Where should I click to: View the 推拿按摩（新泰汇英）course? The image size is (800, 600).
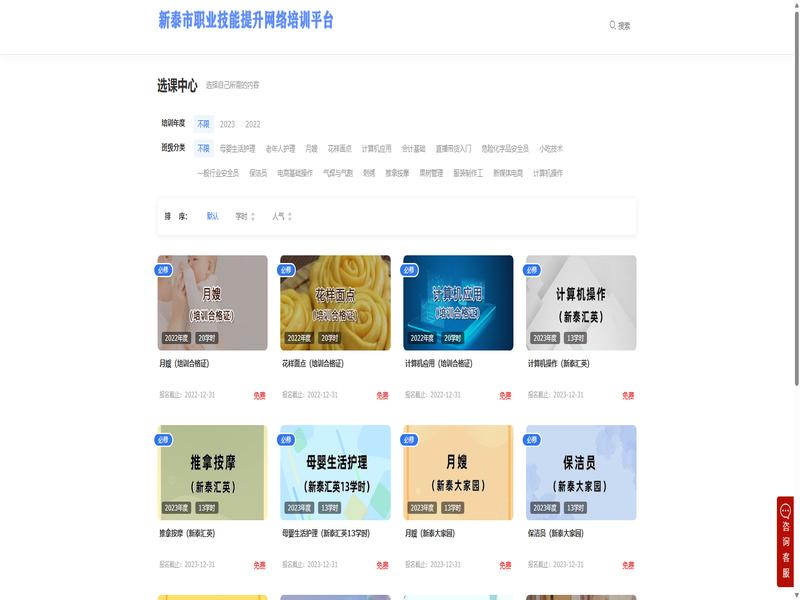tap(212, 472)
